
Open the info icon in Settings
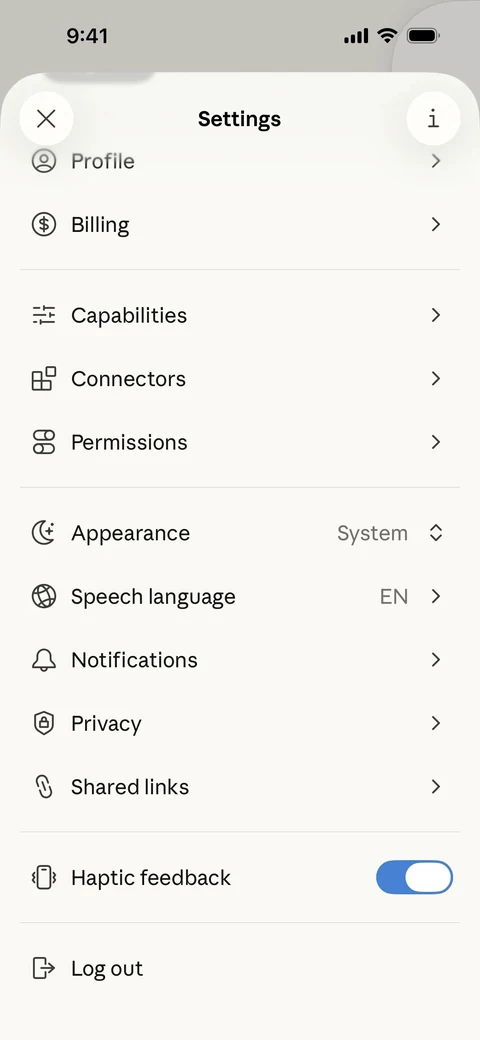tap(433, 119)
